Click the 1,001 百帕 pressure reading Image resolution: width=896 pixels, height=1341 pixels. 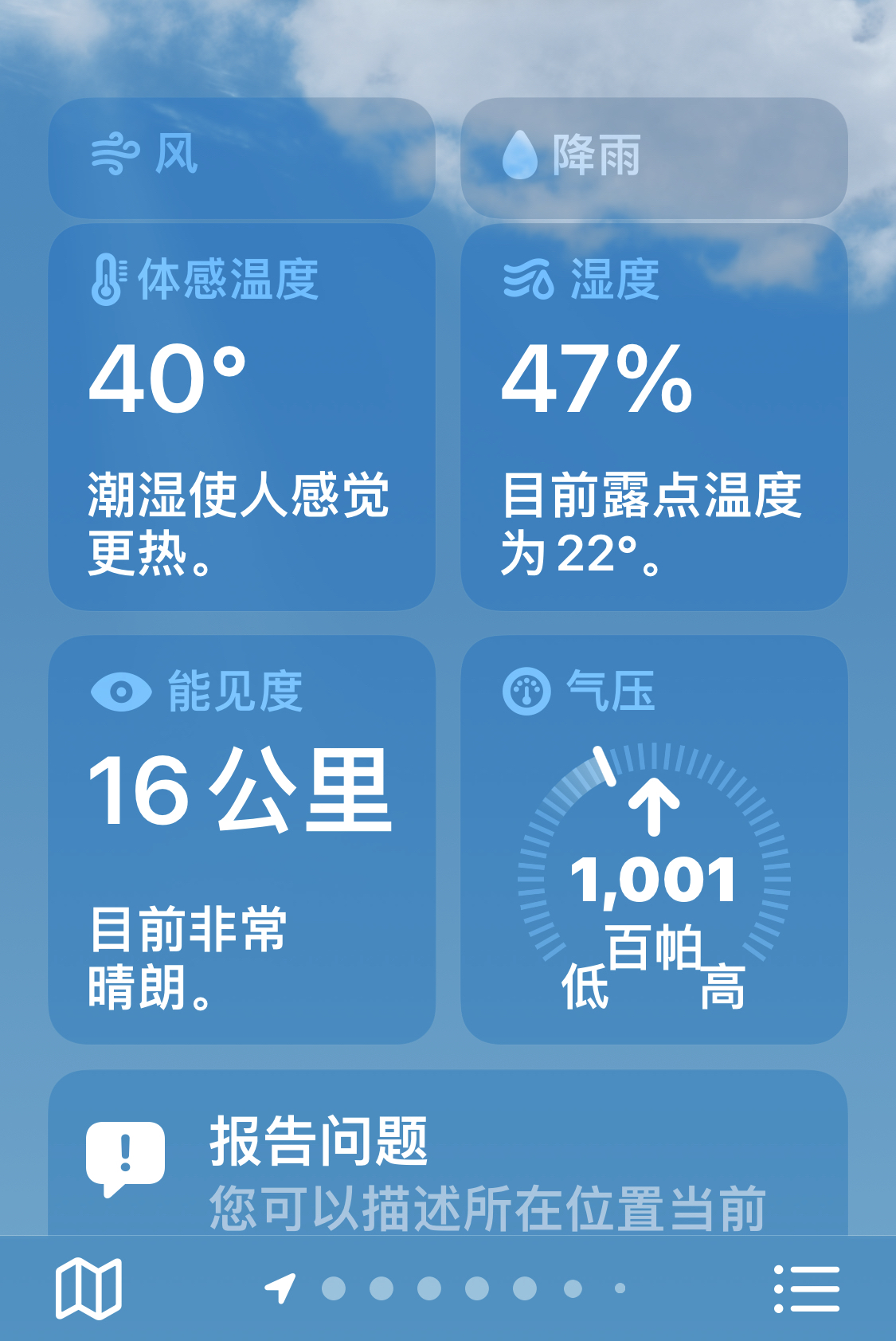pyautogui.click(x=655, y=880)
